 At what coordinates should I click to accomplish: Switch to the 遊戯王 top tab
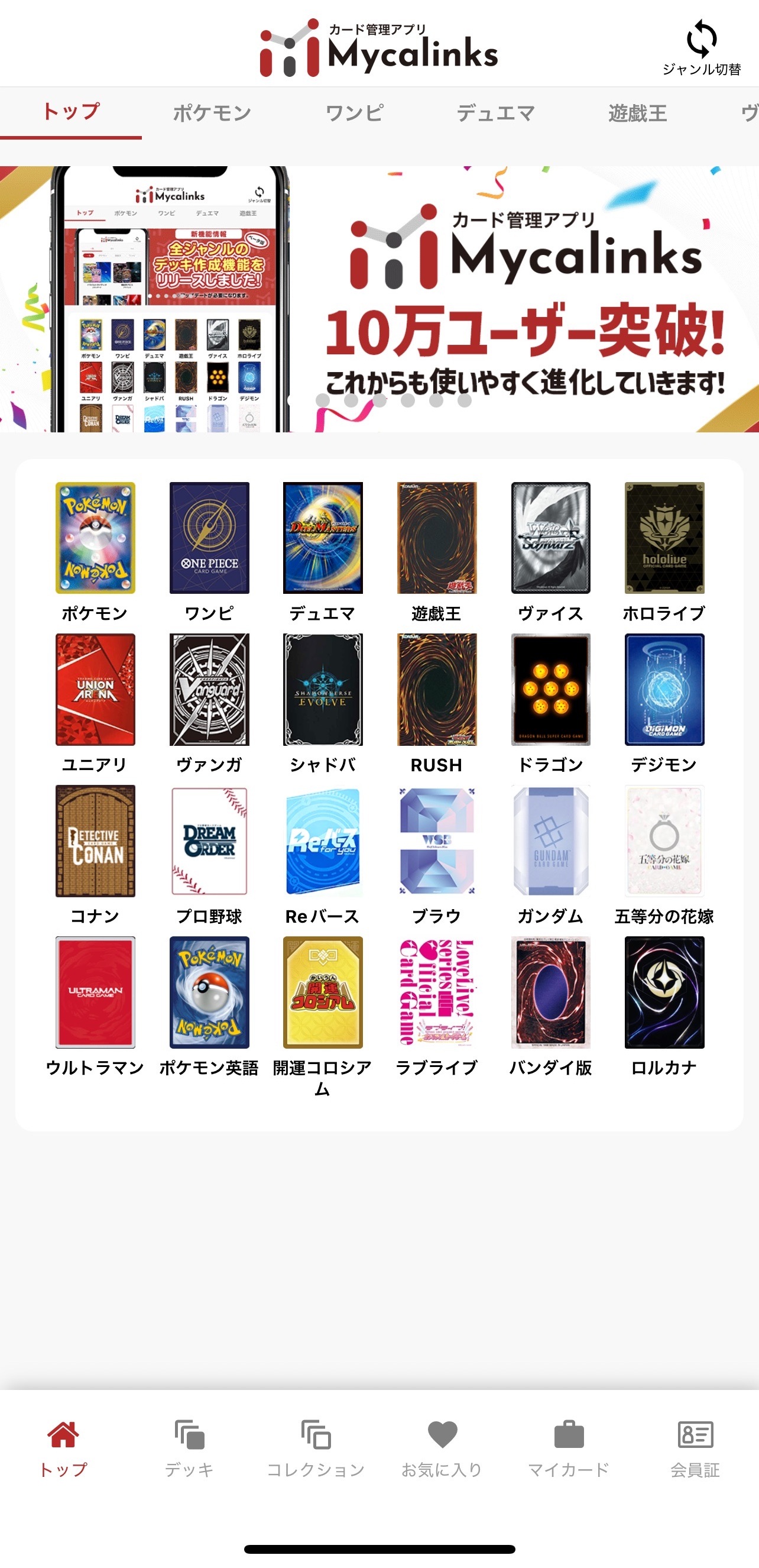click(637, 113)
